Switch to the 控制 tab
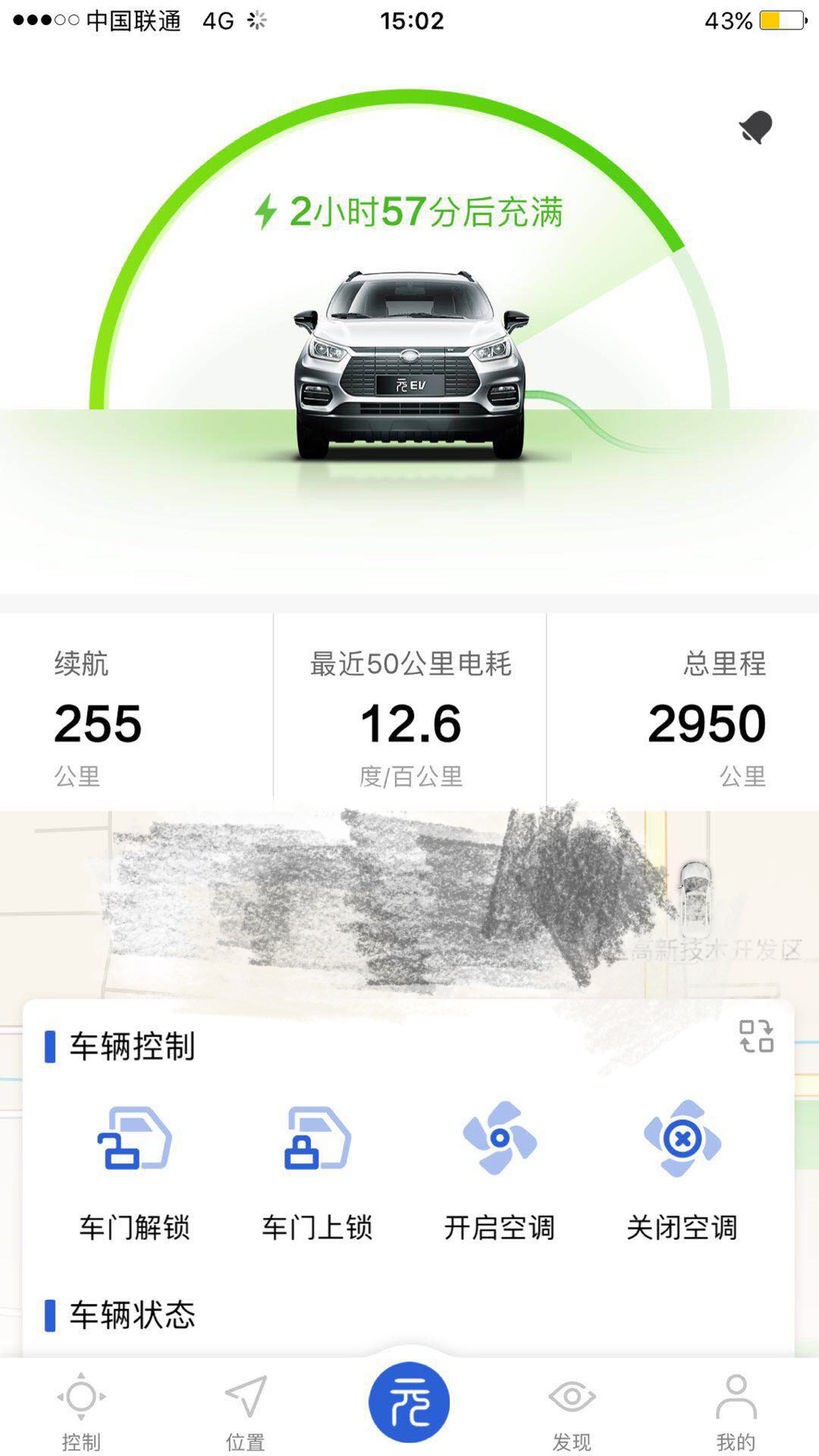The image size is (819, 1456). click(81, 1411)
